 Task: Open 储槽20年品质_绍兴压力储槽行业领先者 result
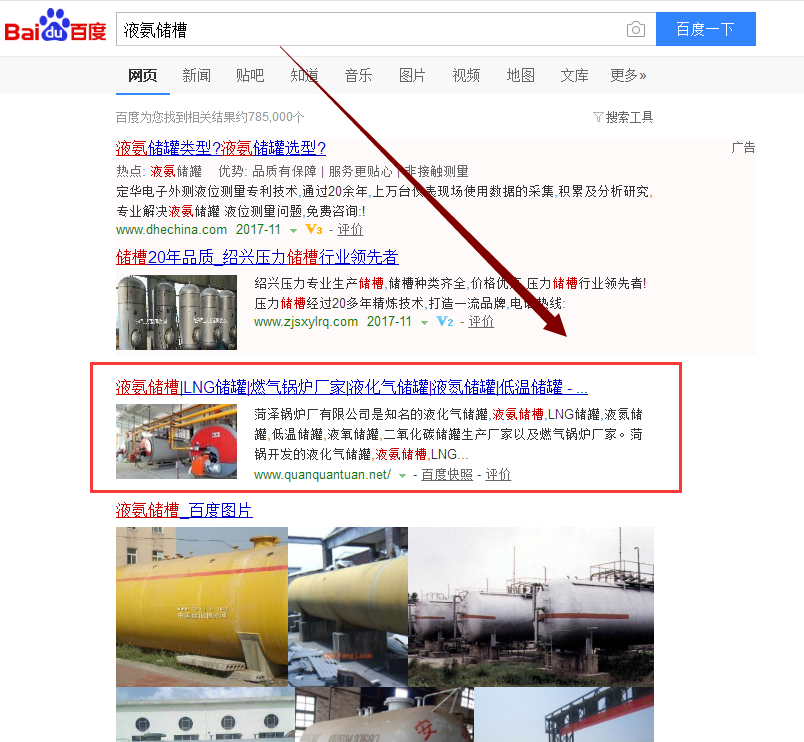(257, 257)
